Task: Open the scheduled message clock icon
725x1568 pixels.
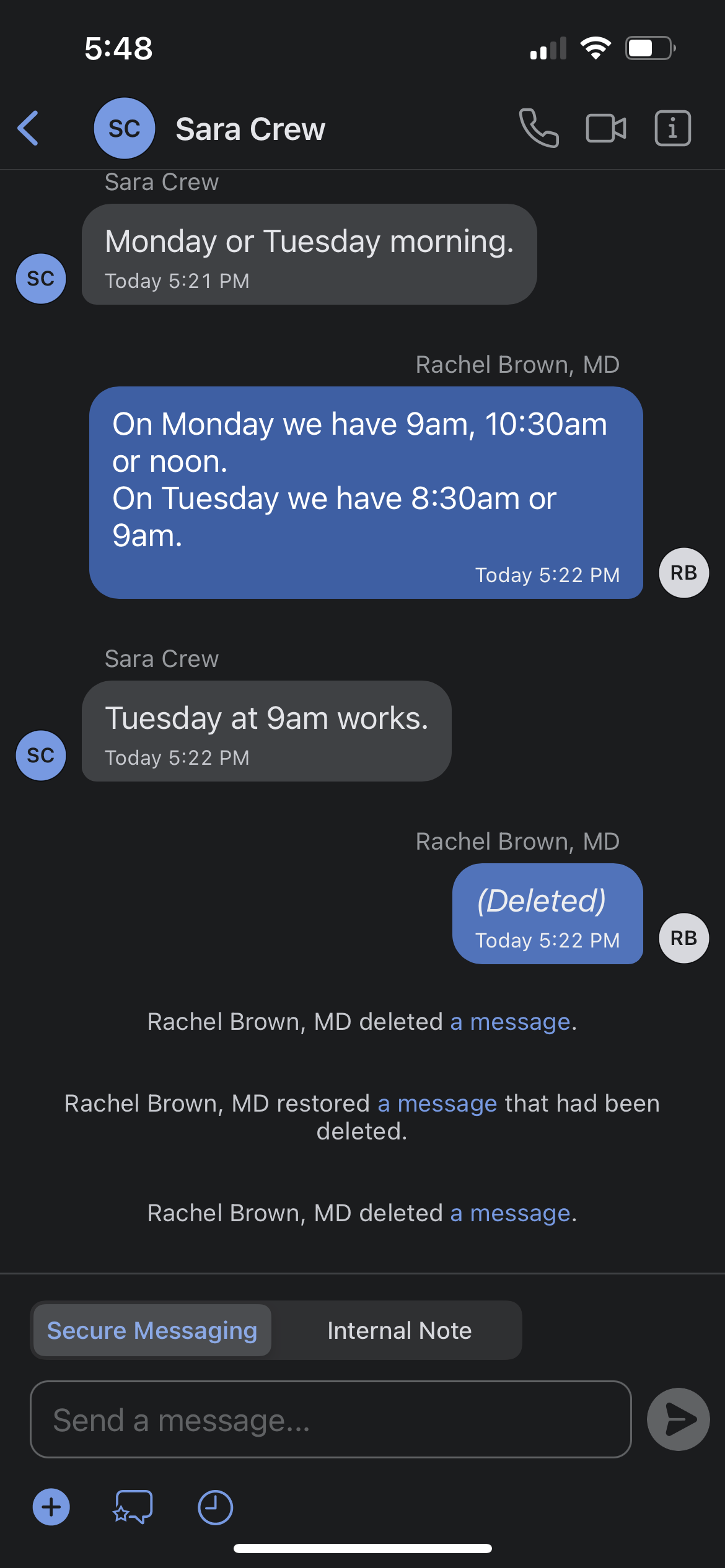Action: pos(215,1507)
